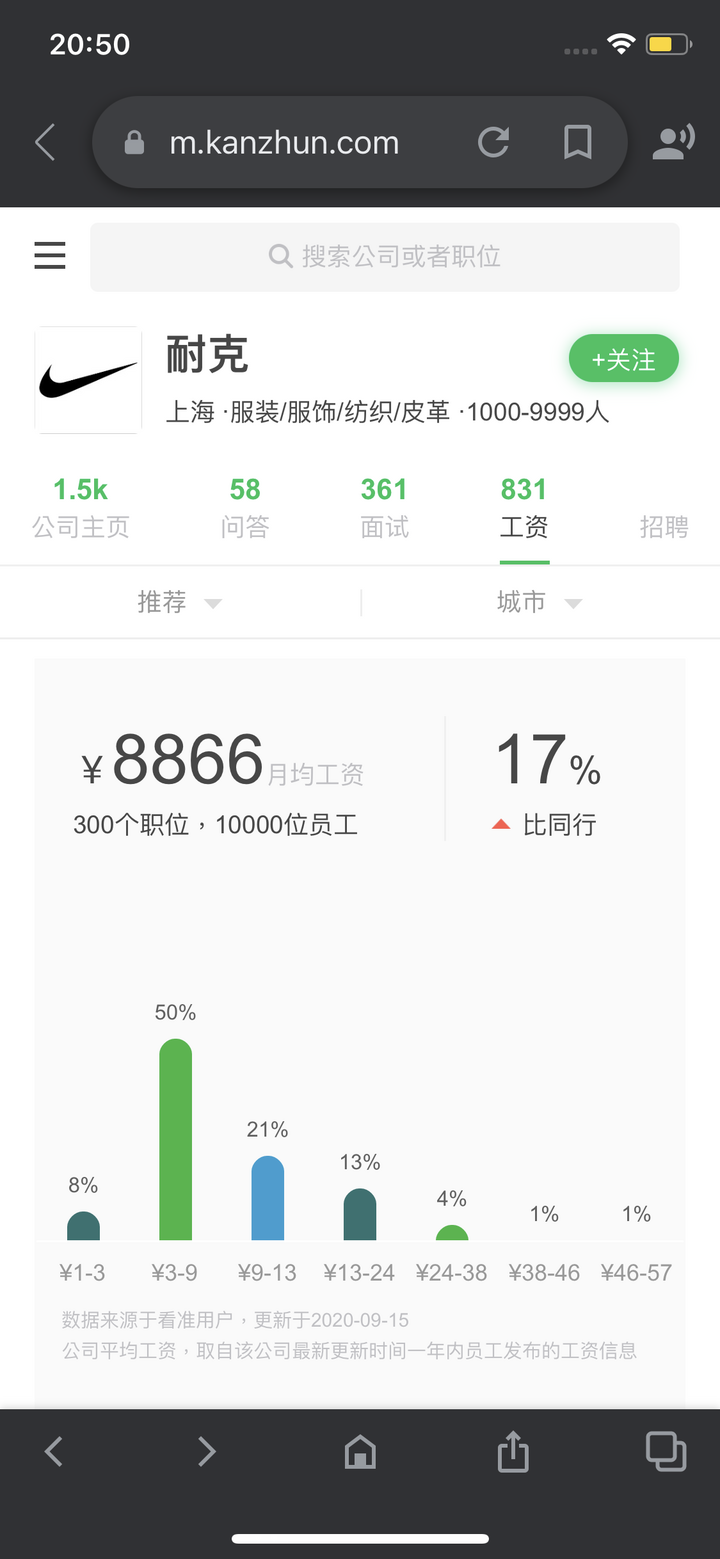
Task: Reload the current page
Action: coord(493,143)
